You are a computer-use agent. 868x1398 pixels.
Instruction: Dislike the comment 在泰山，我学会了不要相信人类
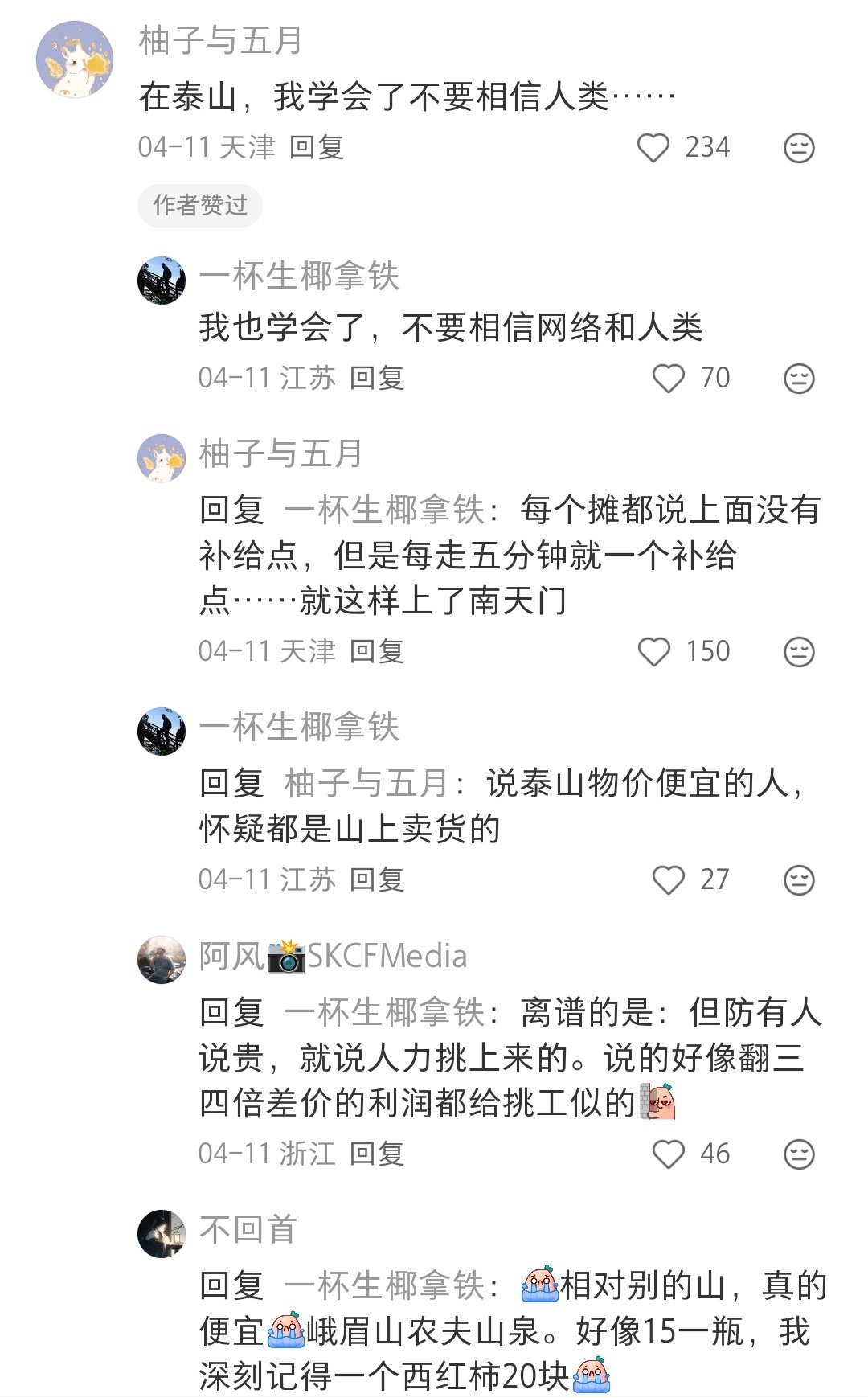click(x=799, y=148)
